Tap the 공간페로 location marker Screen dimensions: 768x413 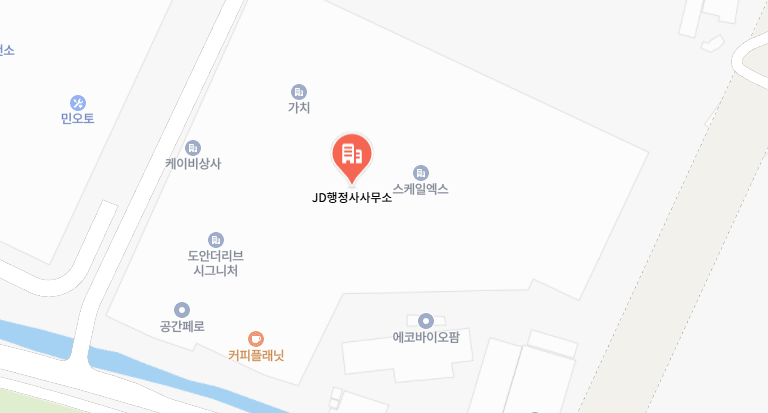[x=182, y=310]
